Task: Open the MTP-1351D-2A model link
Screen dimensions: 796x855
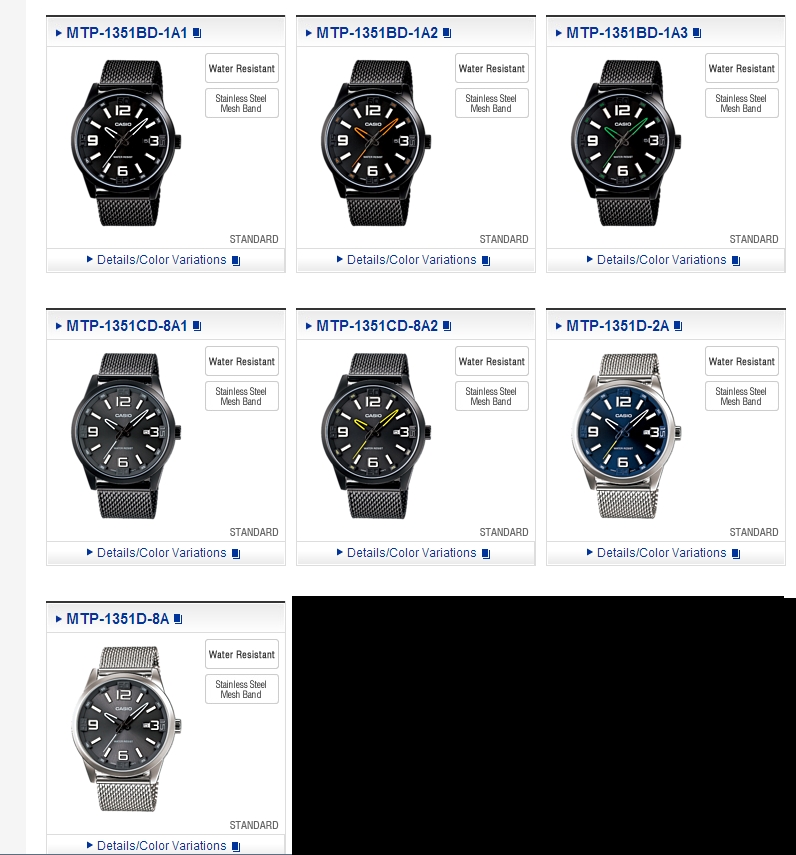Action: 618,326
